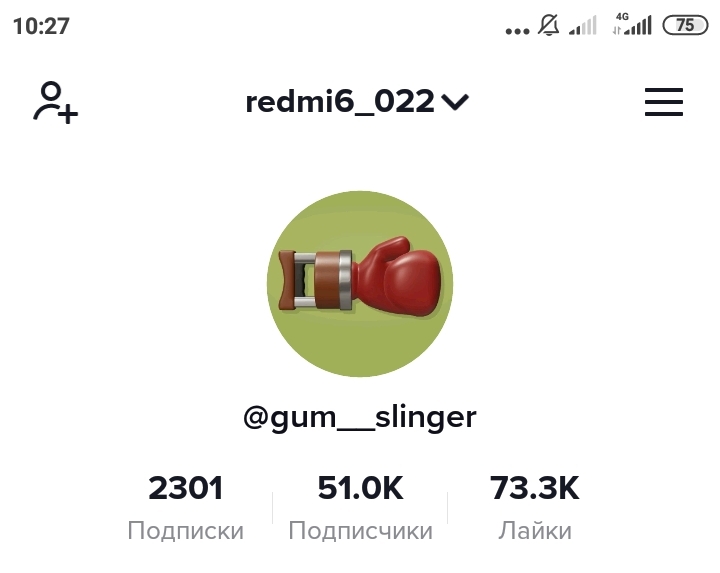Expand the redmi6_022 account switcher
The width and height of the screenshot is (720, 573).
tap(357, 102)
